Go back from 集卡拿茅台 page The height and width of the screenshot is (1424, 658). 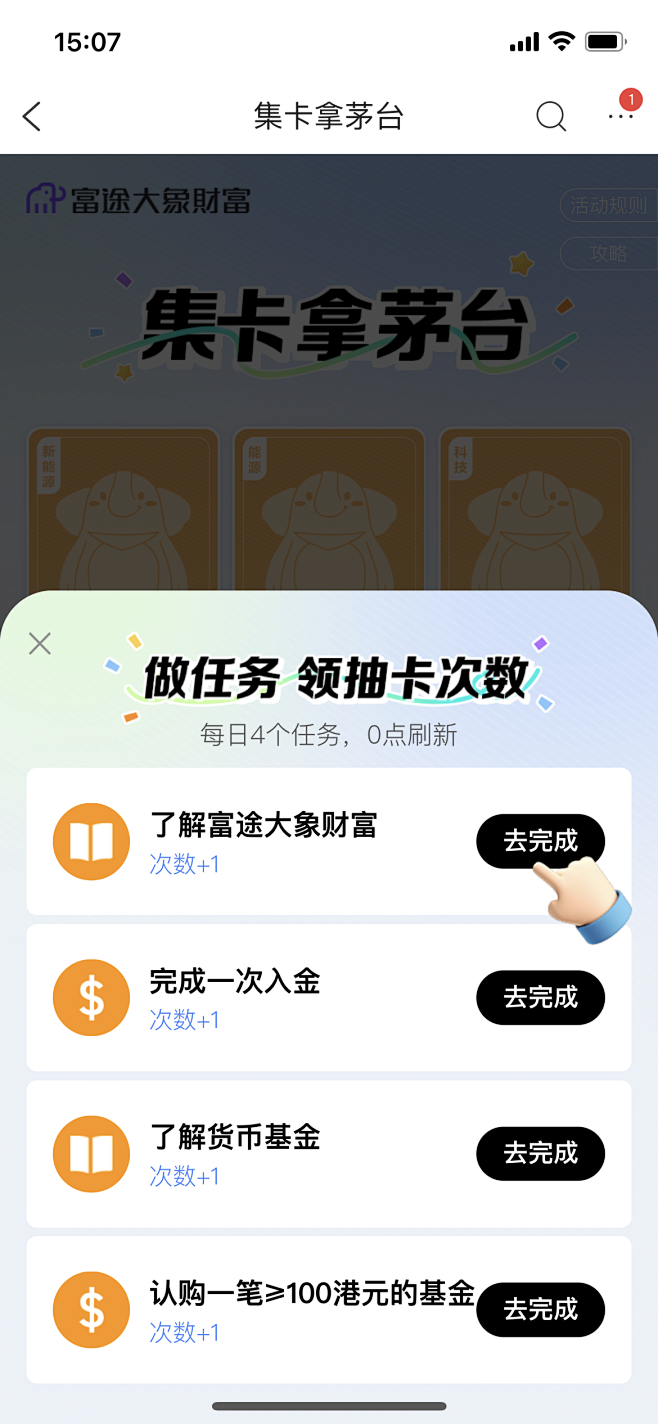click(32, 117)
